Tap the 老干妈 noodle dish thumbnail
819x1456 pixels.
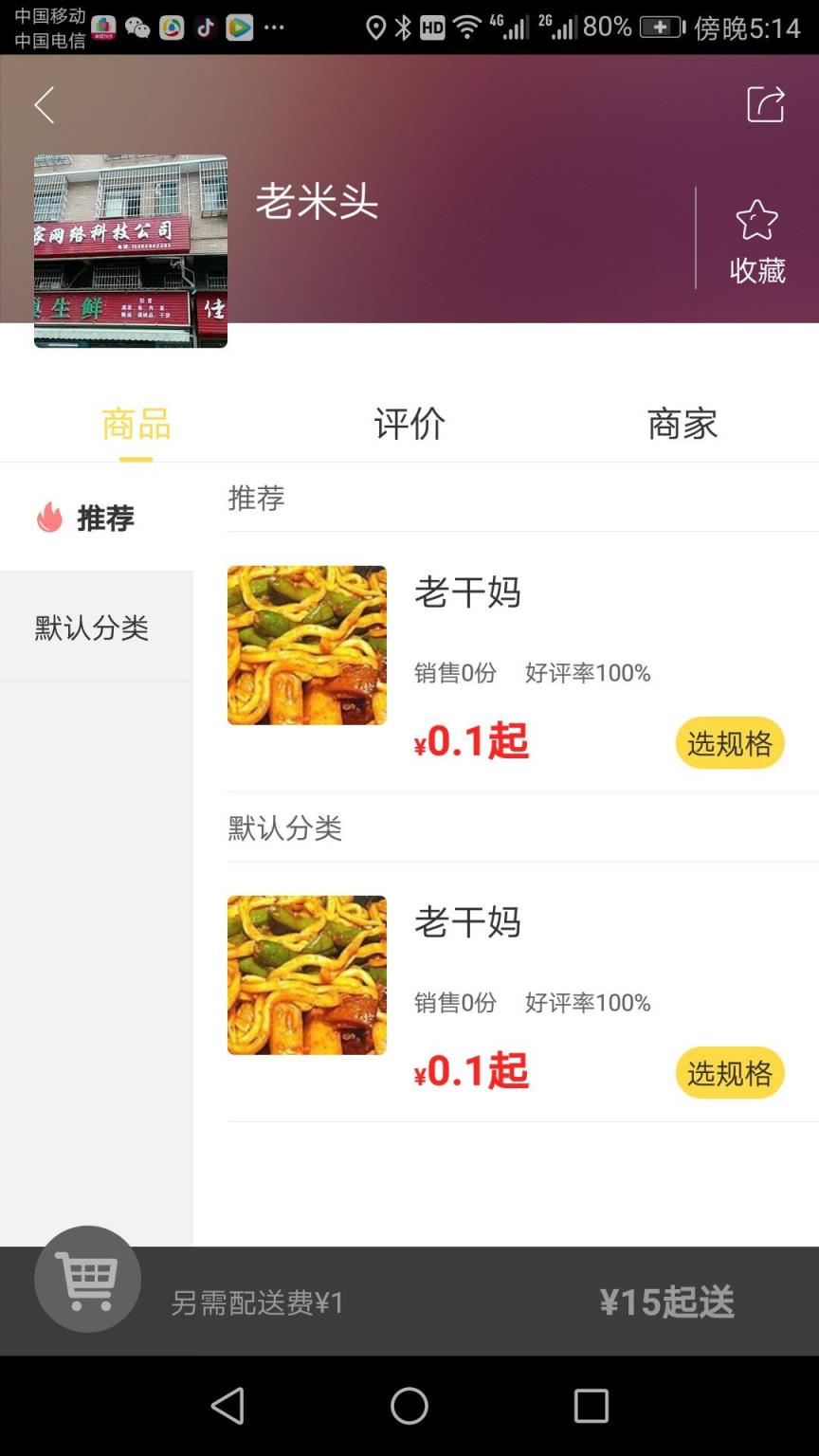click(307, 646)
